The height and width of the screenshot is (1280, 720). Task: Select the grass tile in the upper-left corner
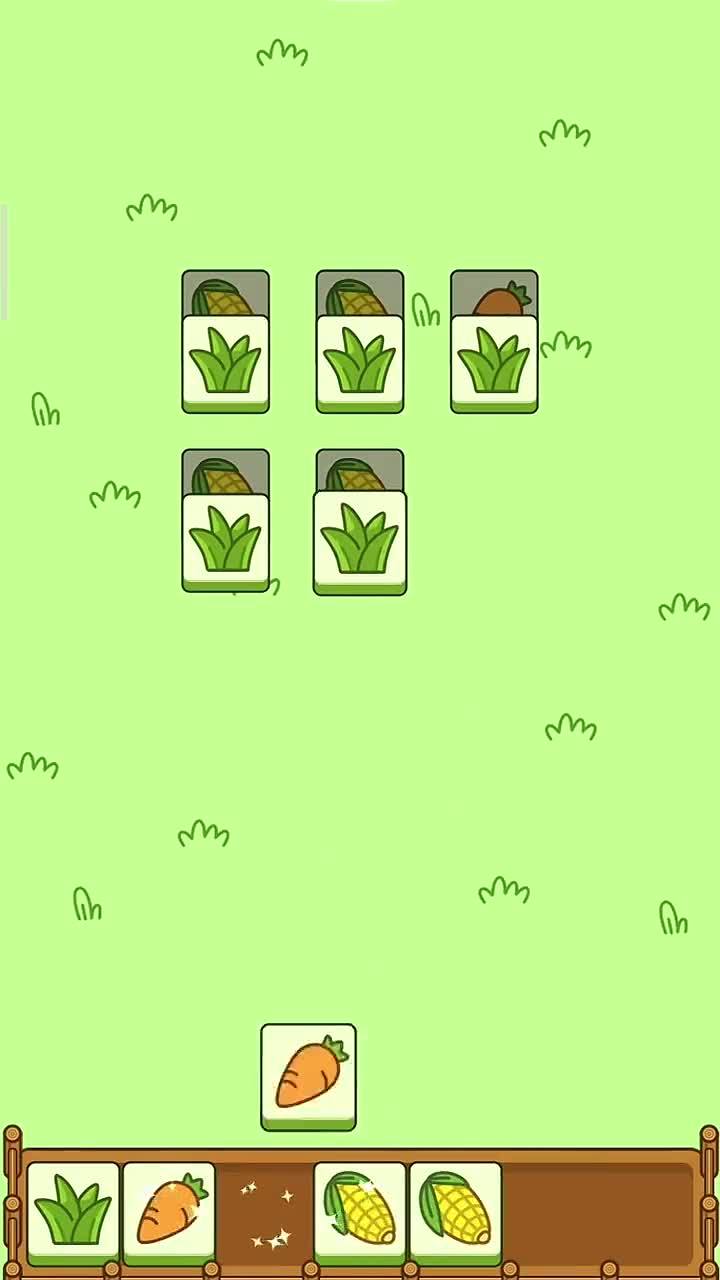[225, 362]
